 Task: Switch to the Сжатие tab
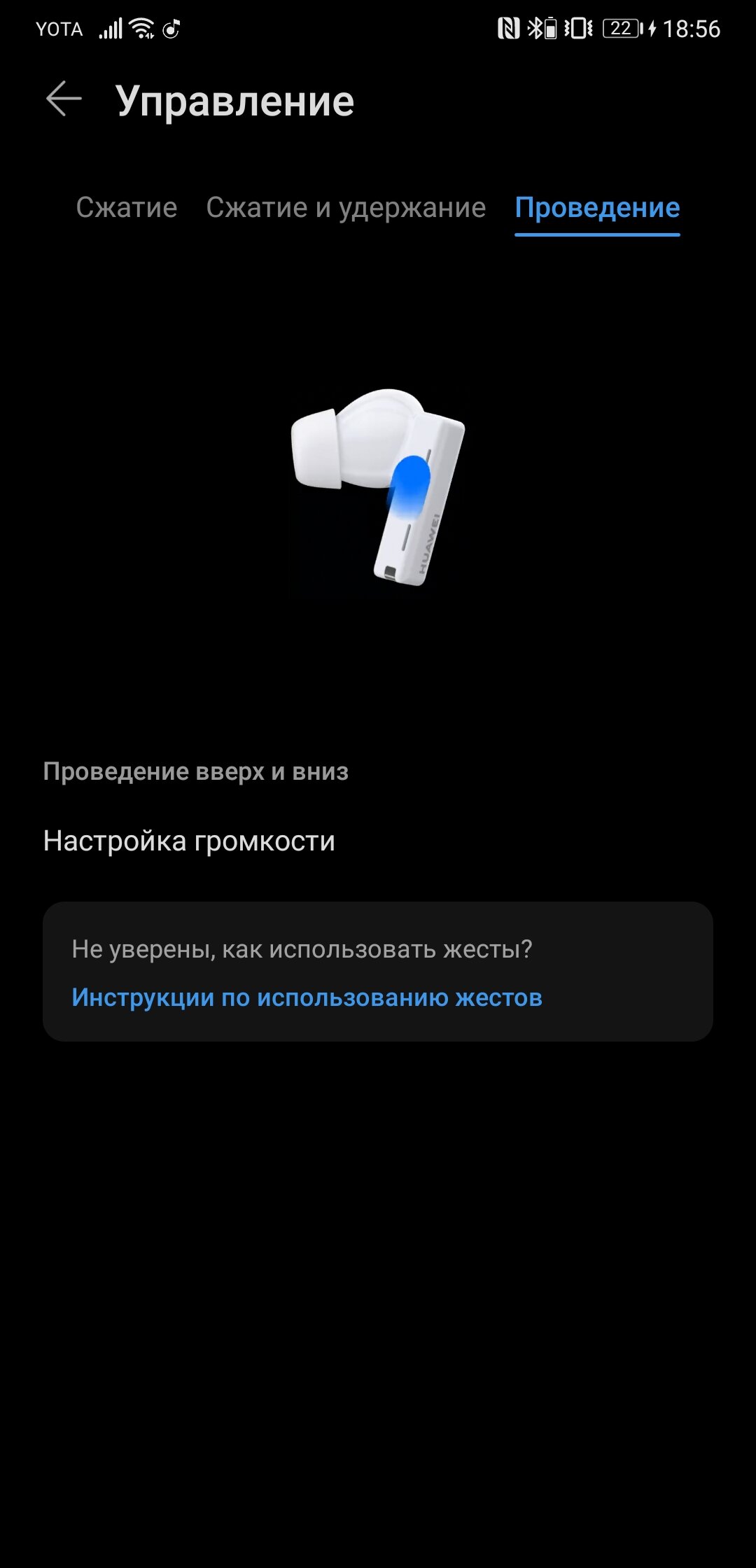(x=127, y=208)
